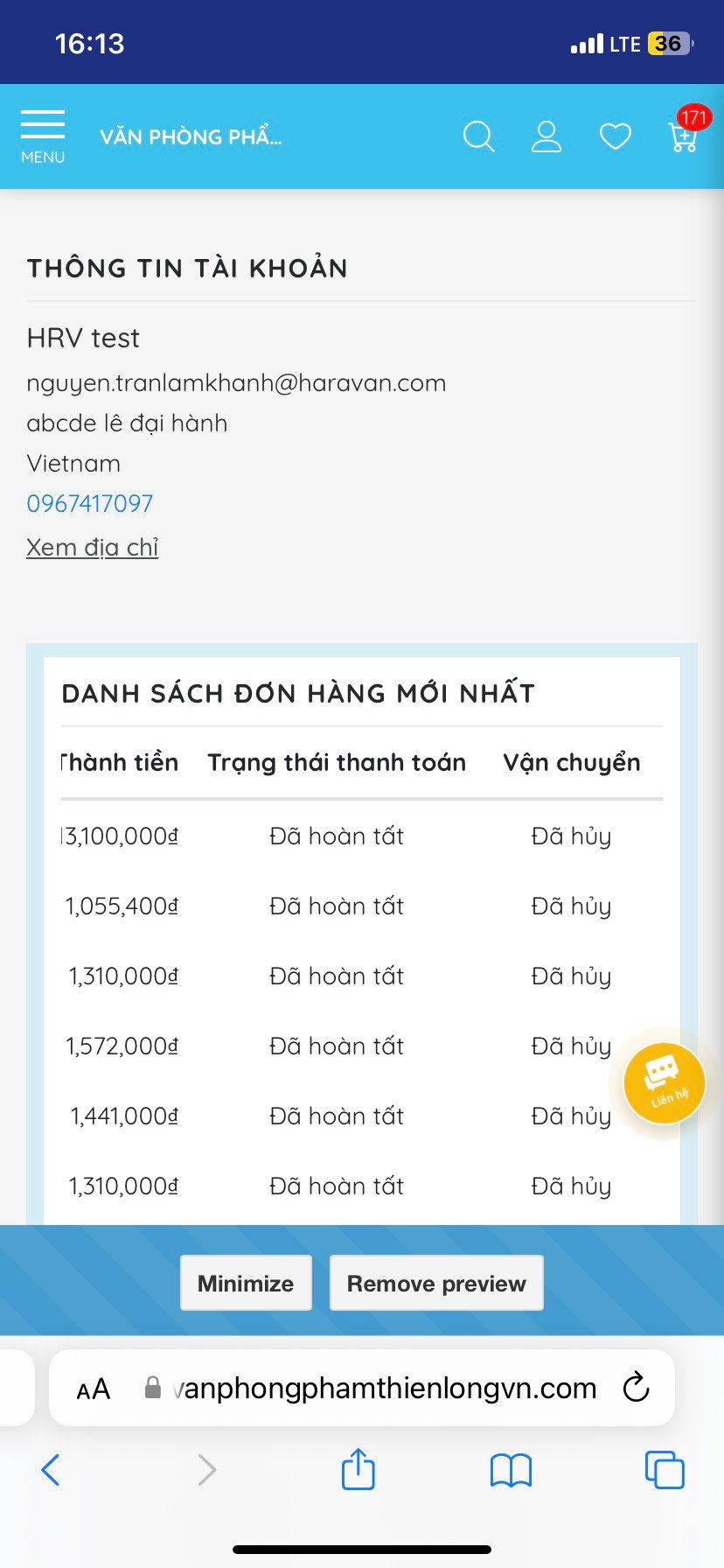Open the Liên hệ floating chat button
The width and height of the screenshot is (724, 1568).
[665, 1083]
